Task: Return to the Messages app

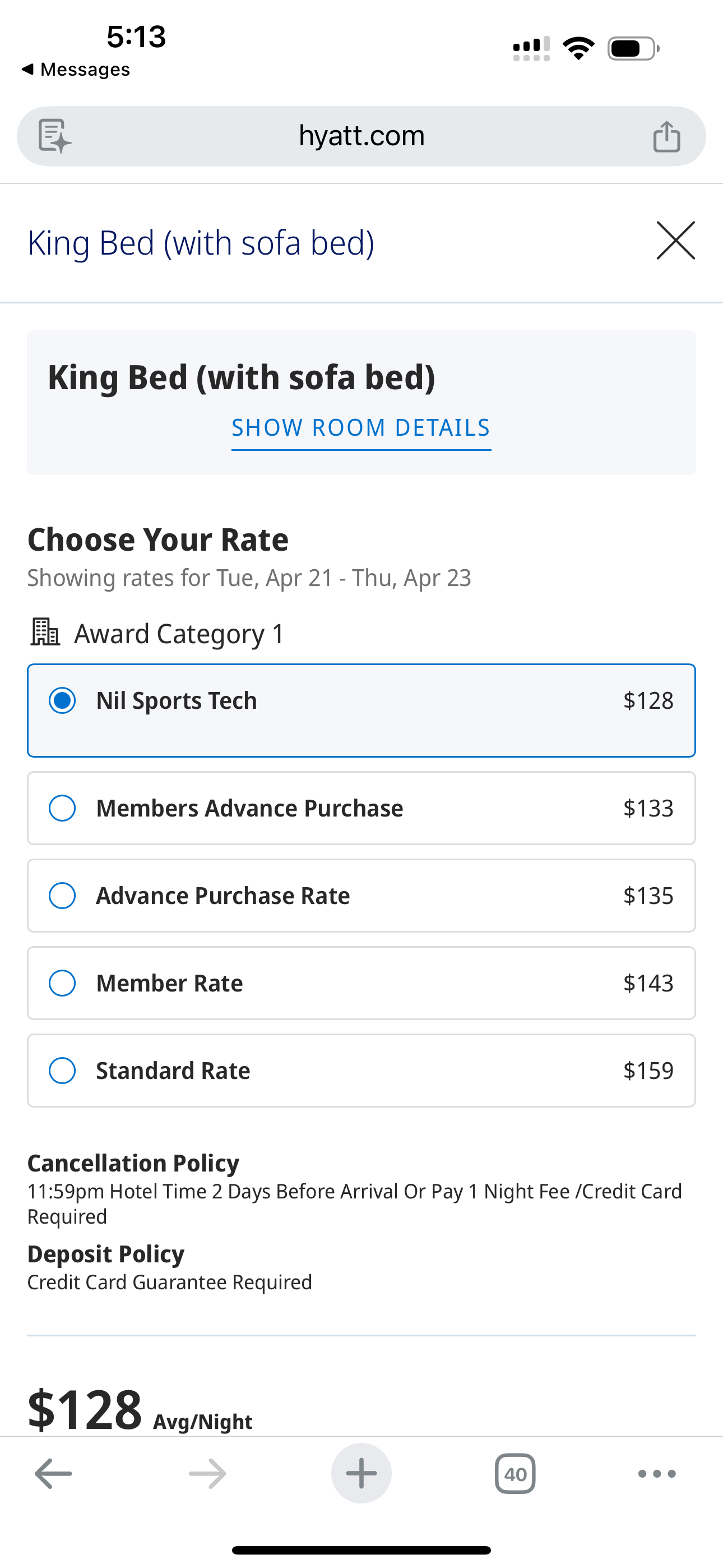Action: click(75, 69)
